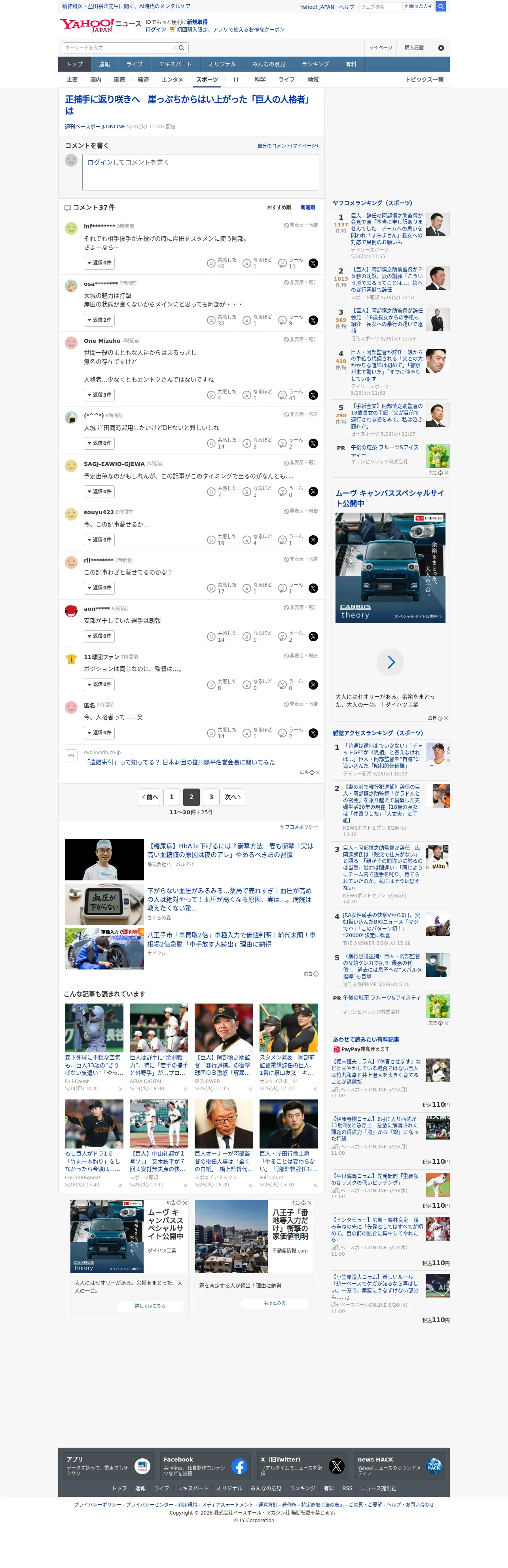Open 購入履歴 button
Viewport: 508px width, 1568px height.
(x=414, y=48)
